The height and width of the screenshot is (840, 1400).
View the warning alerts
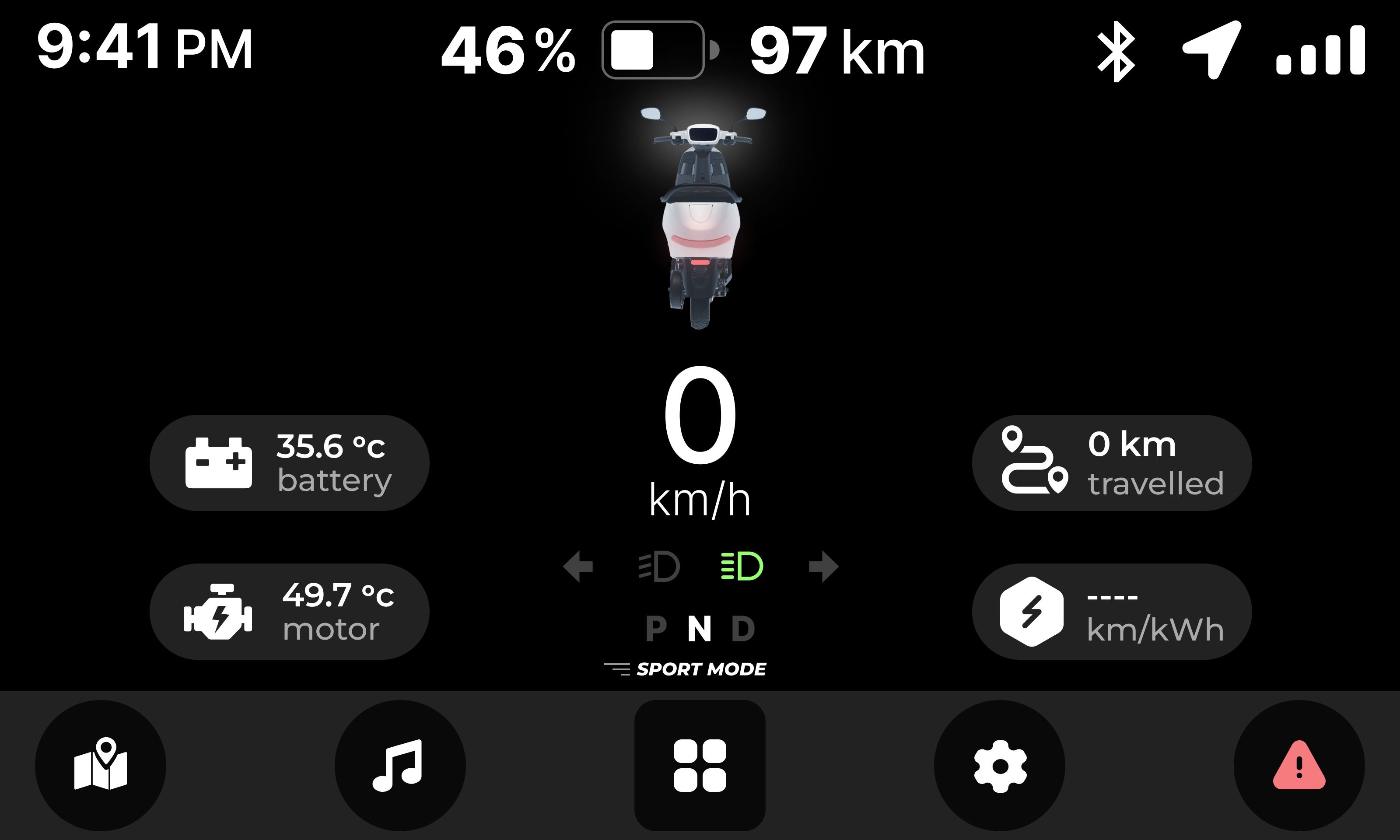[1298, 765]
